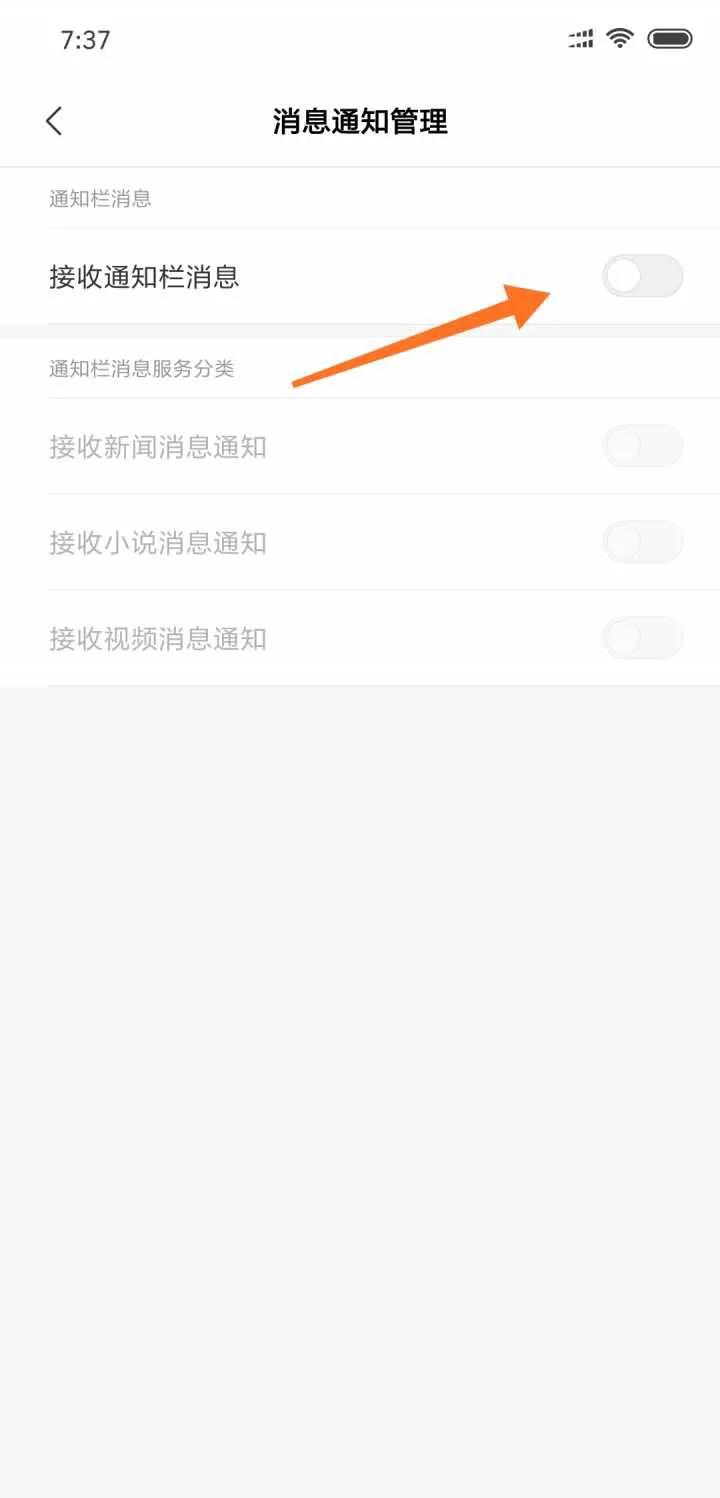The image size is (720, 1498).
Task: Toggle 接收视频消息通知 switch
Action: [x=643, y=637]
